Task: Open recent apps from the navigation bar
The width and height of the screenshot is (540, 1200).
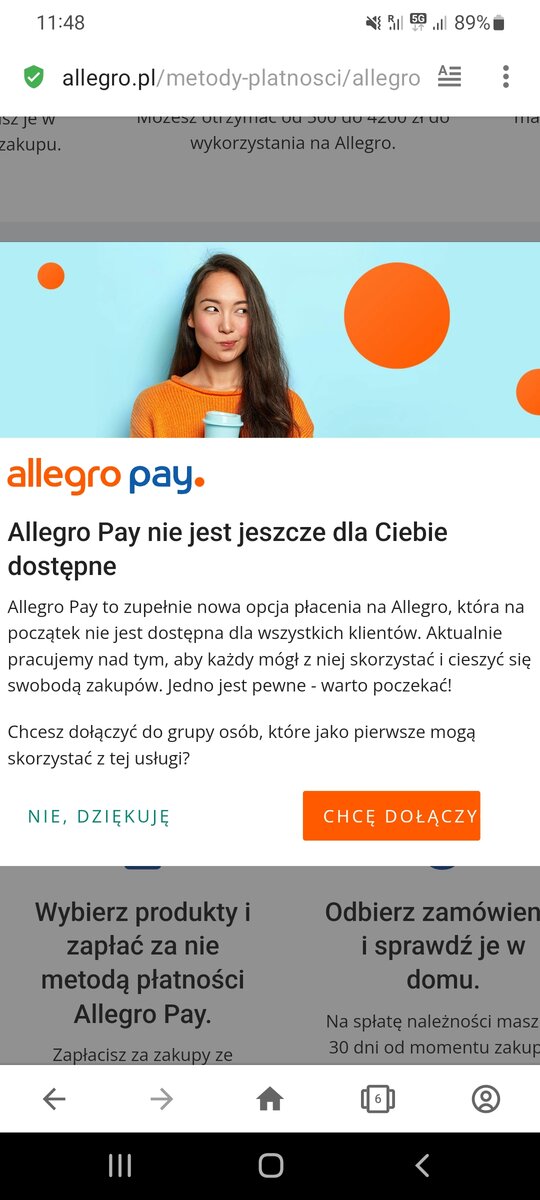Action: coord(120,1165)
